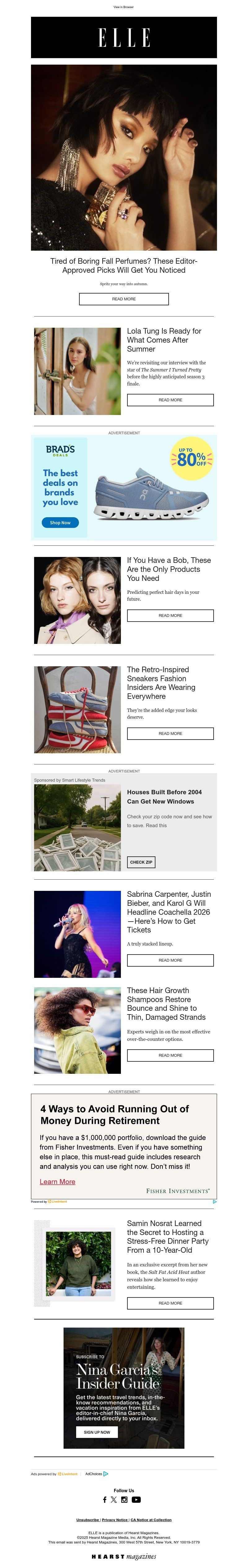The image size is (248, 1568).
Task: Tap Shop Now in Brad's Deals ad
Action: (x=60, y=522)
